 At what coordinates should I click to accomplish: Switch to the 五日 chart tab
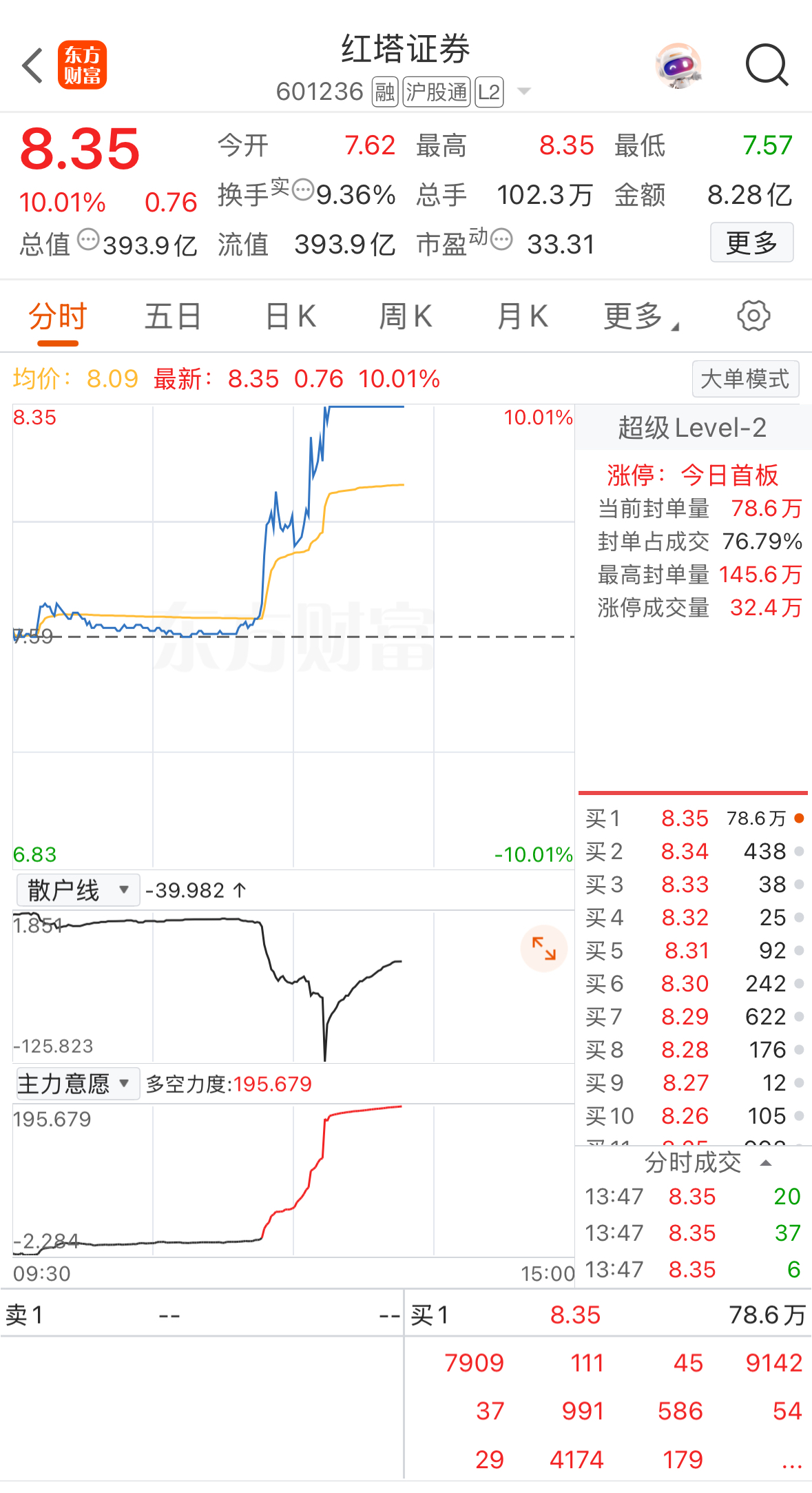pyautogui.click(x=173, y=317)
